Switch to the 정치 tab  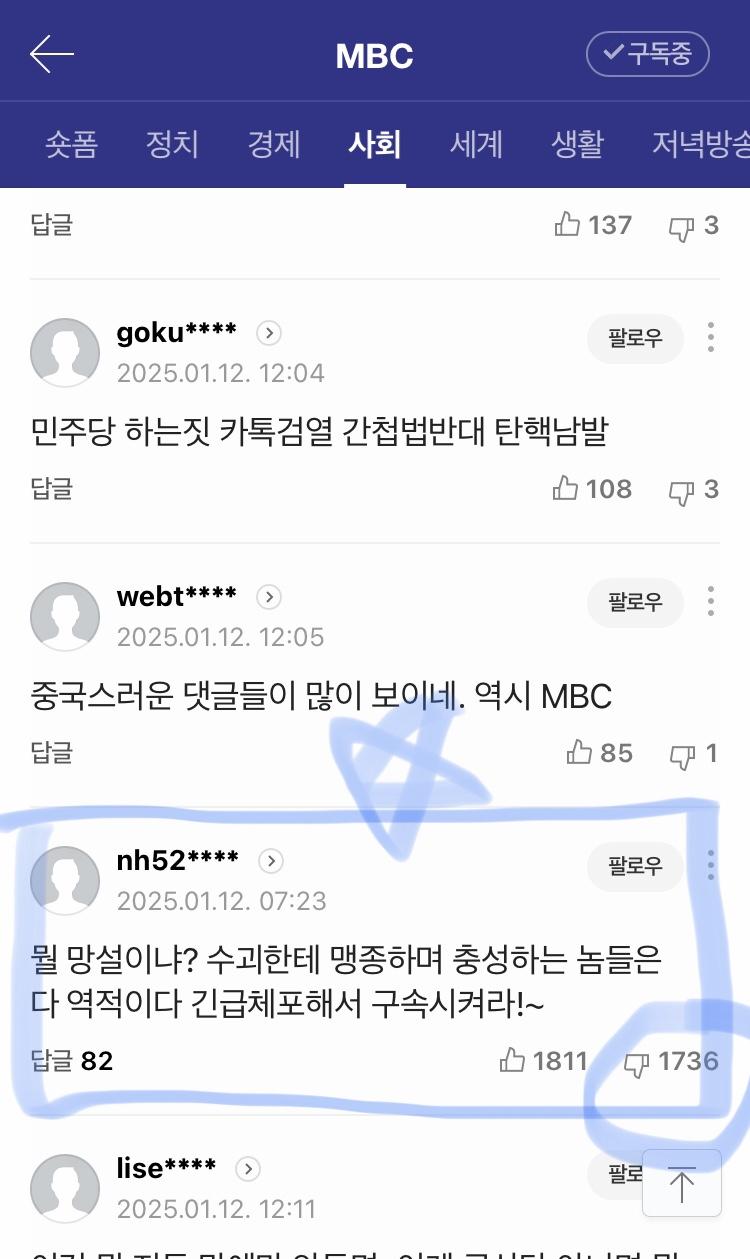172,145
